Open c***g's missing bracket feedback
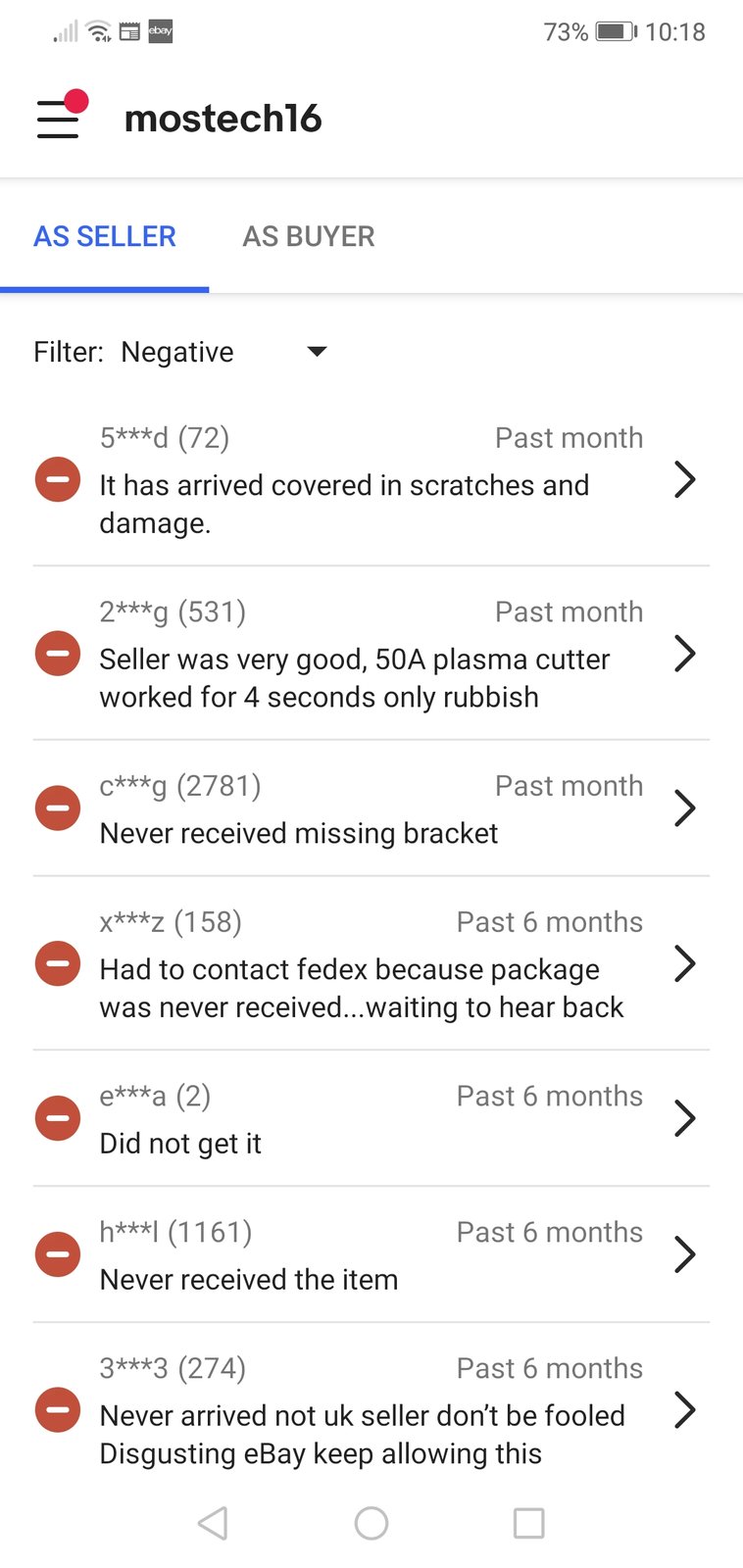The height and width of the screenshot is (1568, 743). click(371, 809)
